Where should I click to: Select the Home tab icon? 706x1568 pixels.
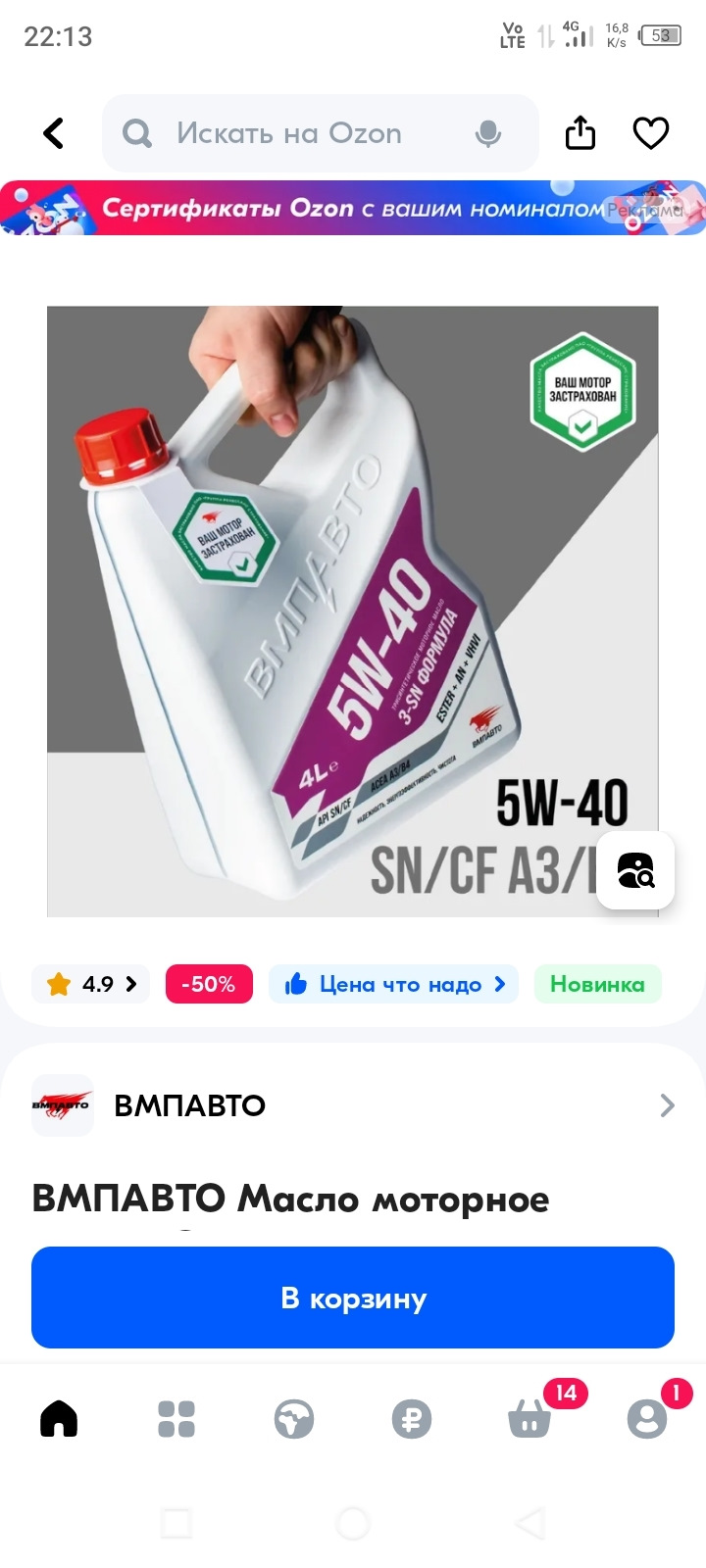coord(59,1418)
